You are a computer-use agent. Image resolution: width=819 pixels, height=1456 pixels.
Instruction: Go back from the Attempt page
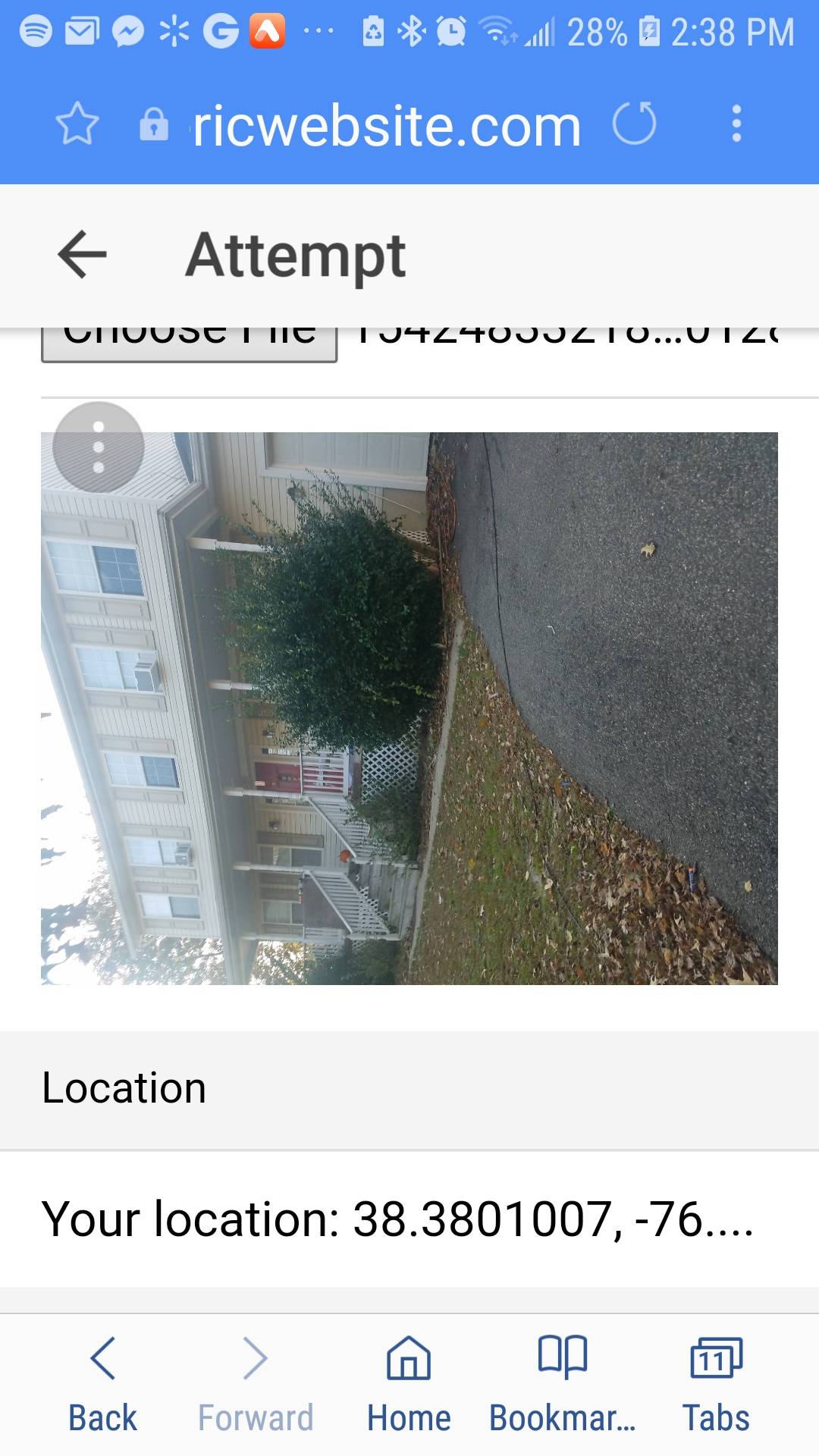tap(82, 255)
